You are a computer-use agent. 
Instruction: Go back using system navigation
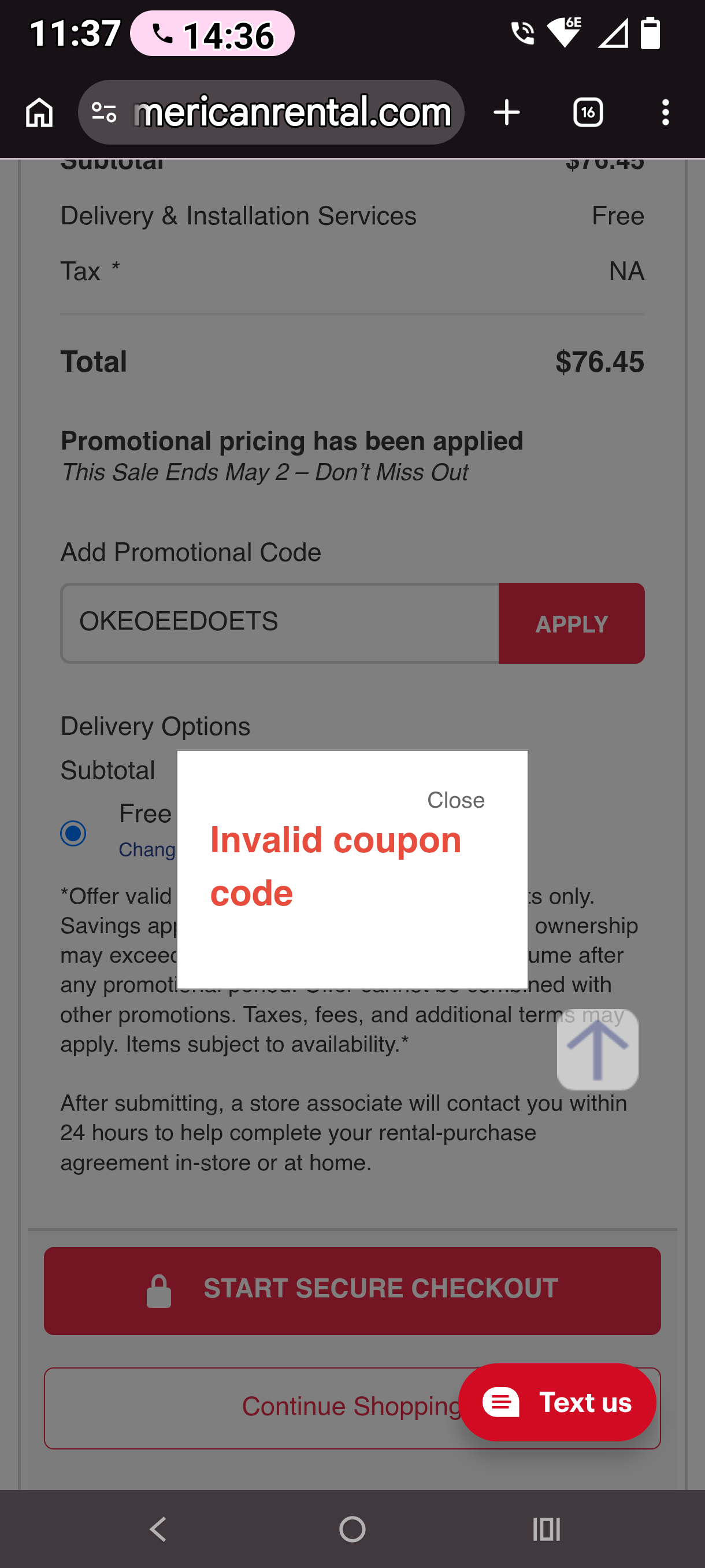pos(159,1529)
